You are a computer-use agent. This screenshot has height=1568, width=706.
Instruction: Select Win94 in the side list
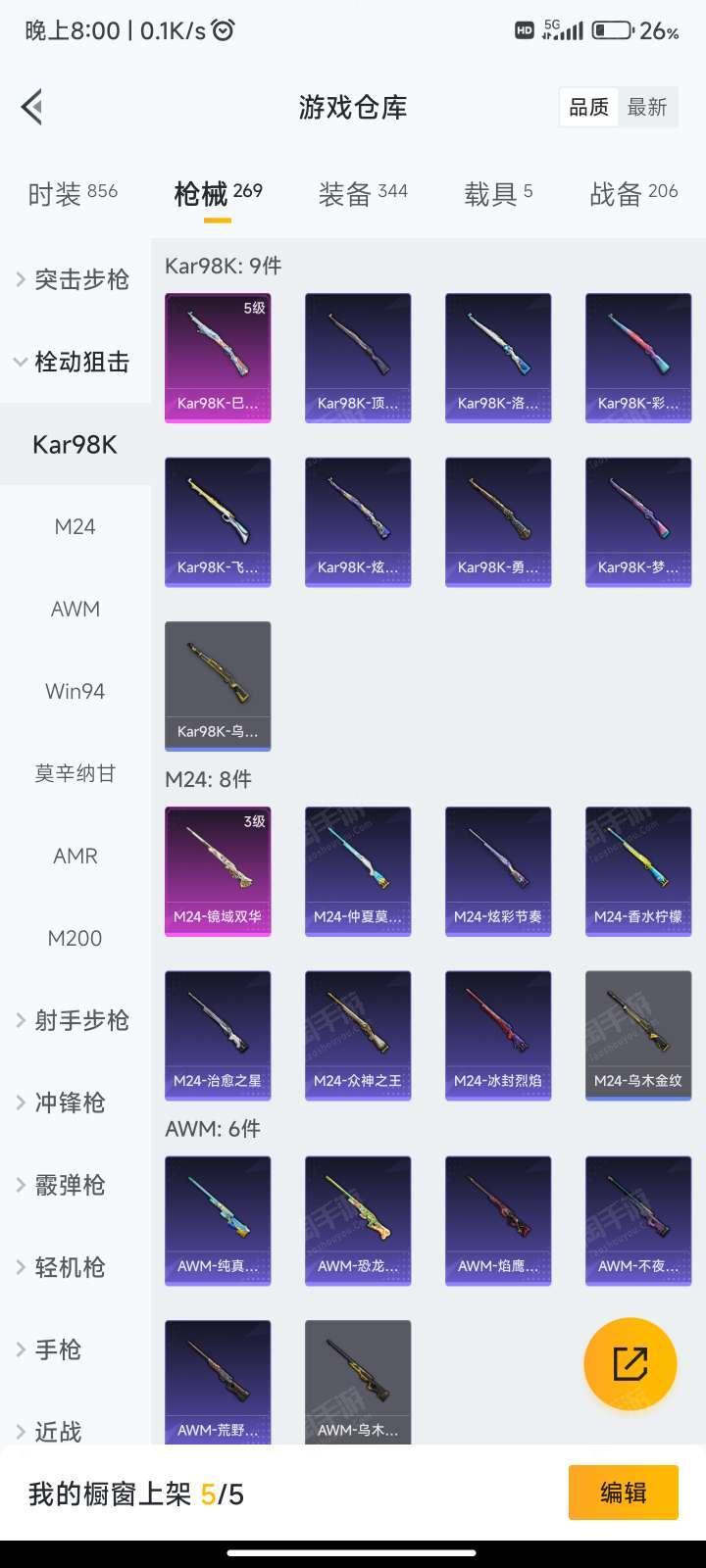[x=76, y=691]
